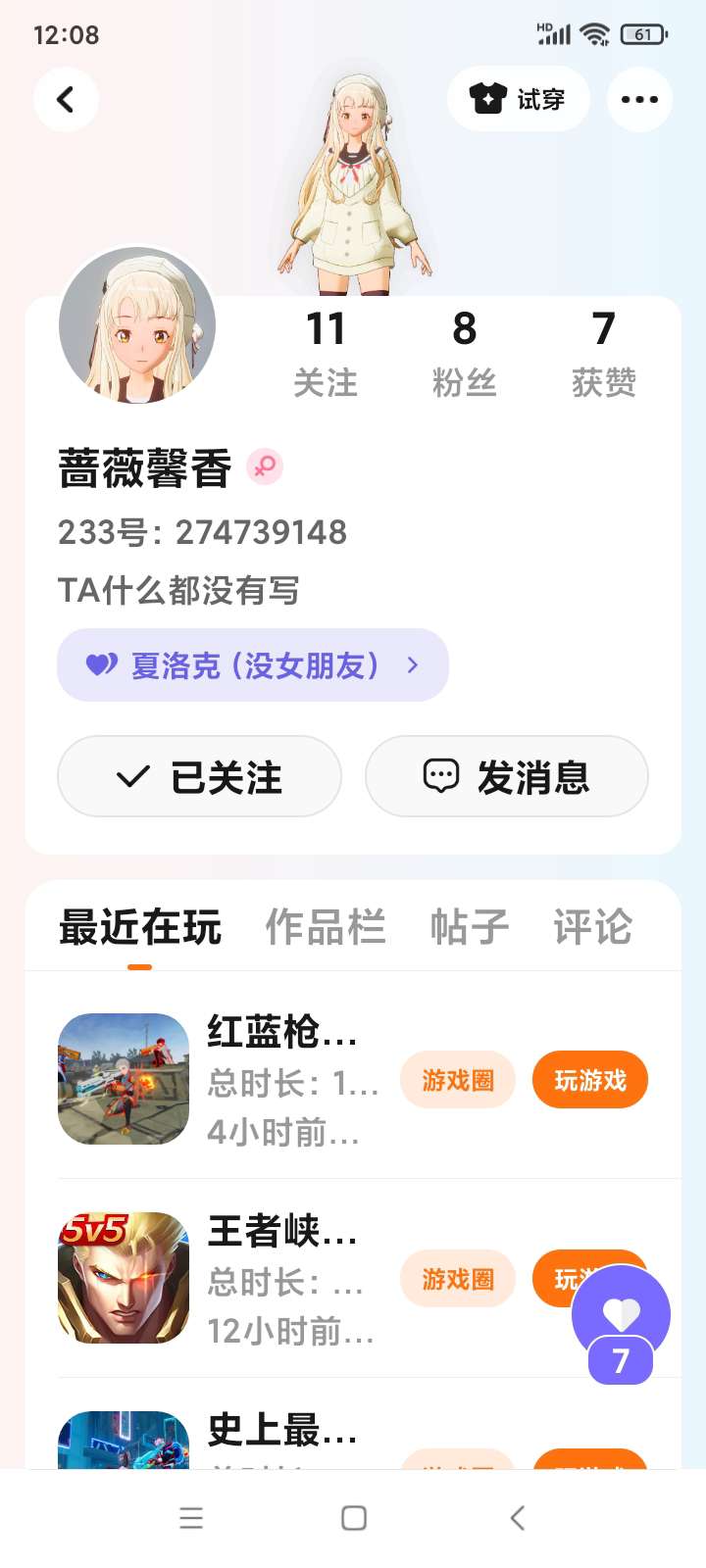
Task: Tap the floating purple heart like button
Action: 621,1313
